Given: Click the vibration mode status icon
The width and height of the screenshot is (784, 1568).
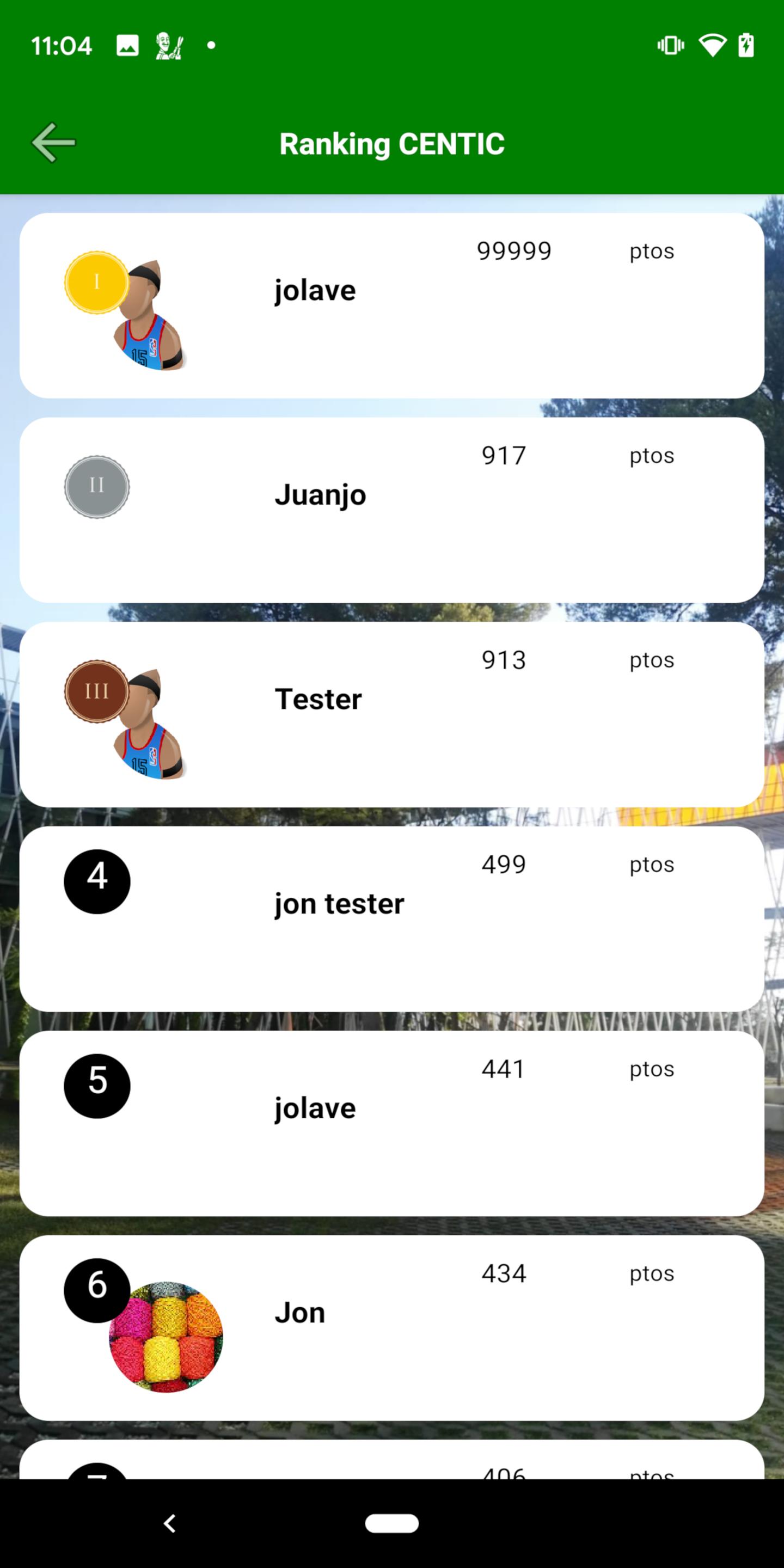Looking at the screenshot, I should point(670,45).
